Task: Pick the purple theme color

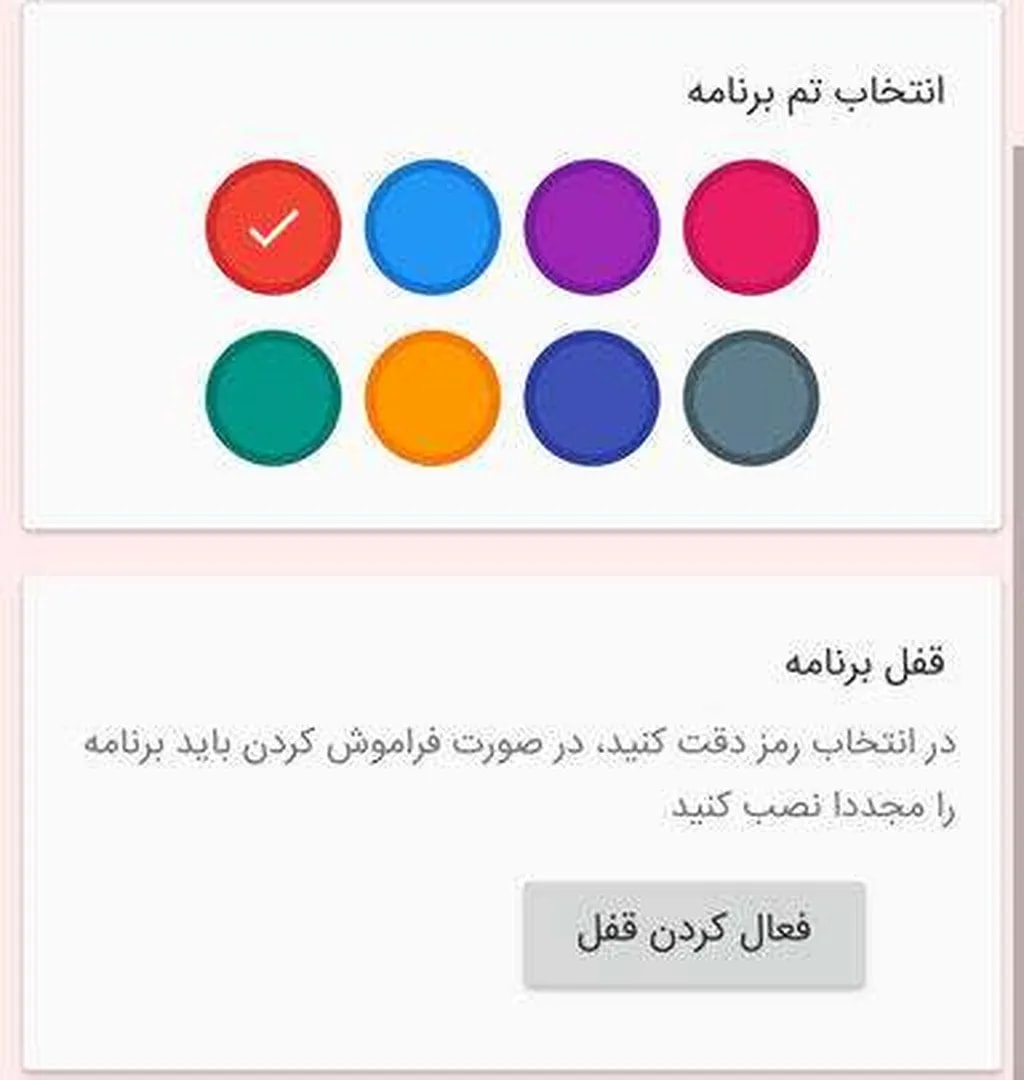Action: point(592,227)
